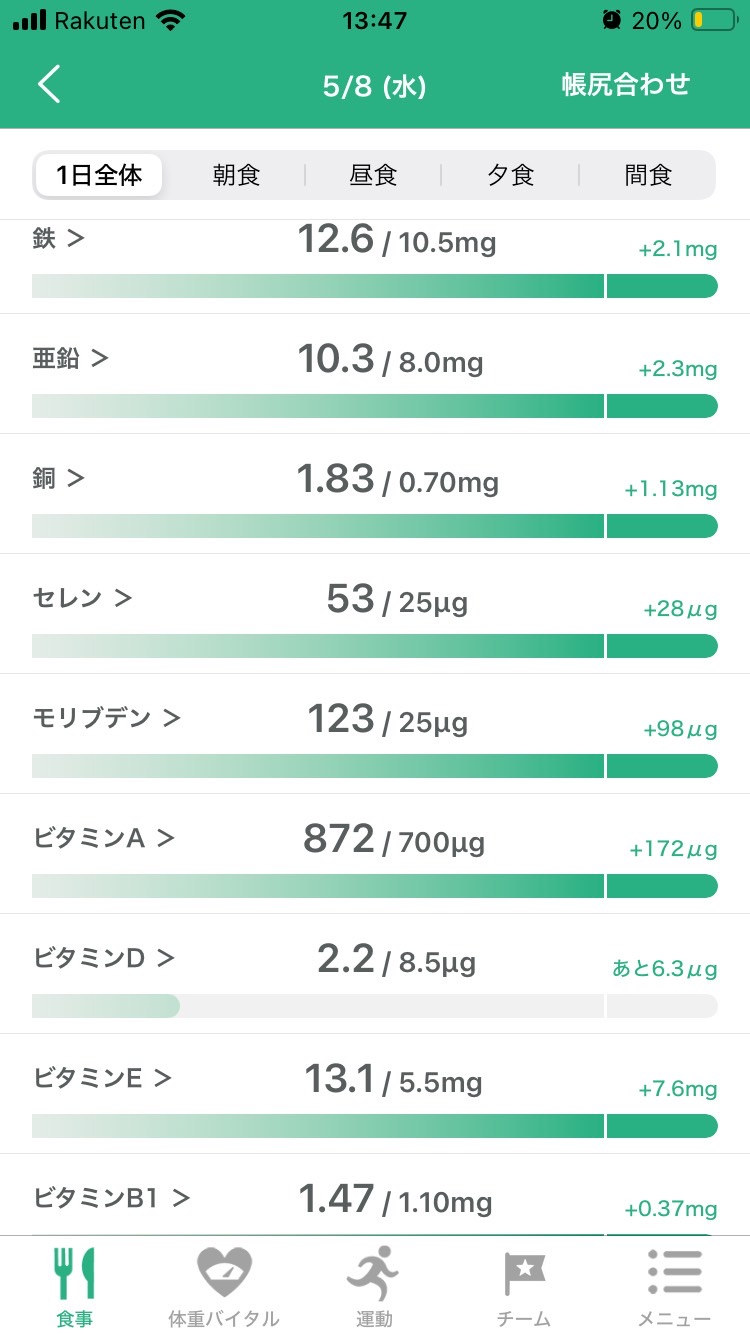The width and height of the screenshot is (750, 1334).
Task: Open the 食事 tab
Action: pos(74,1286)
